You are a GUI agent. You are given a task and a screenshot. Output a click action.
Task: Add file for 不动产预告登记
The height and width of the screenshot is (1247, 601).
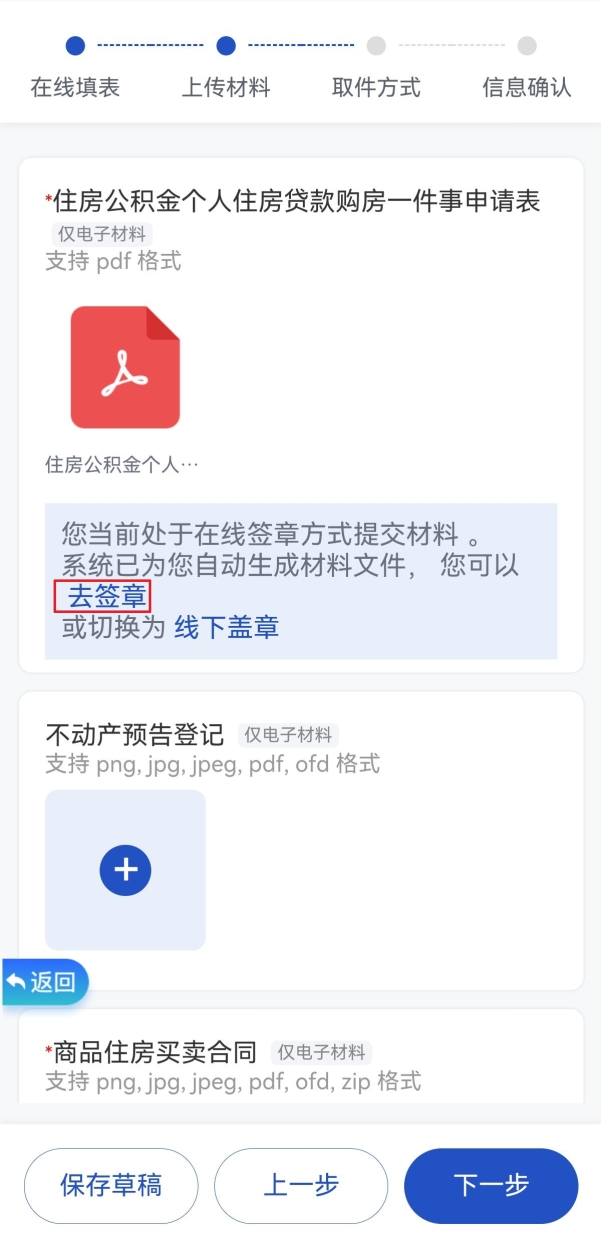pyautogui.click(x=125, y=869)
